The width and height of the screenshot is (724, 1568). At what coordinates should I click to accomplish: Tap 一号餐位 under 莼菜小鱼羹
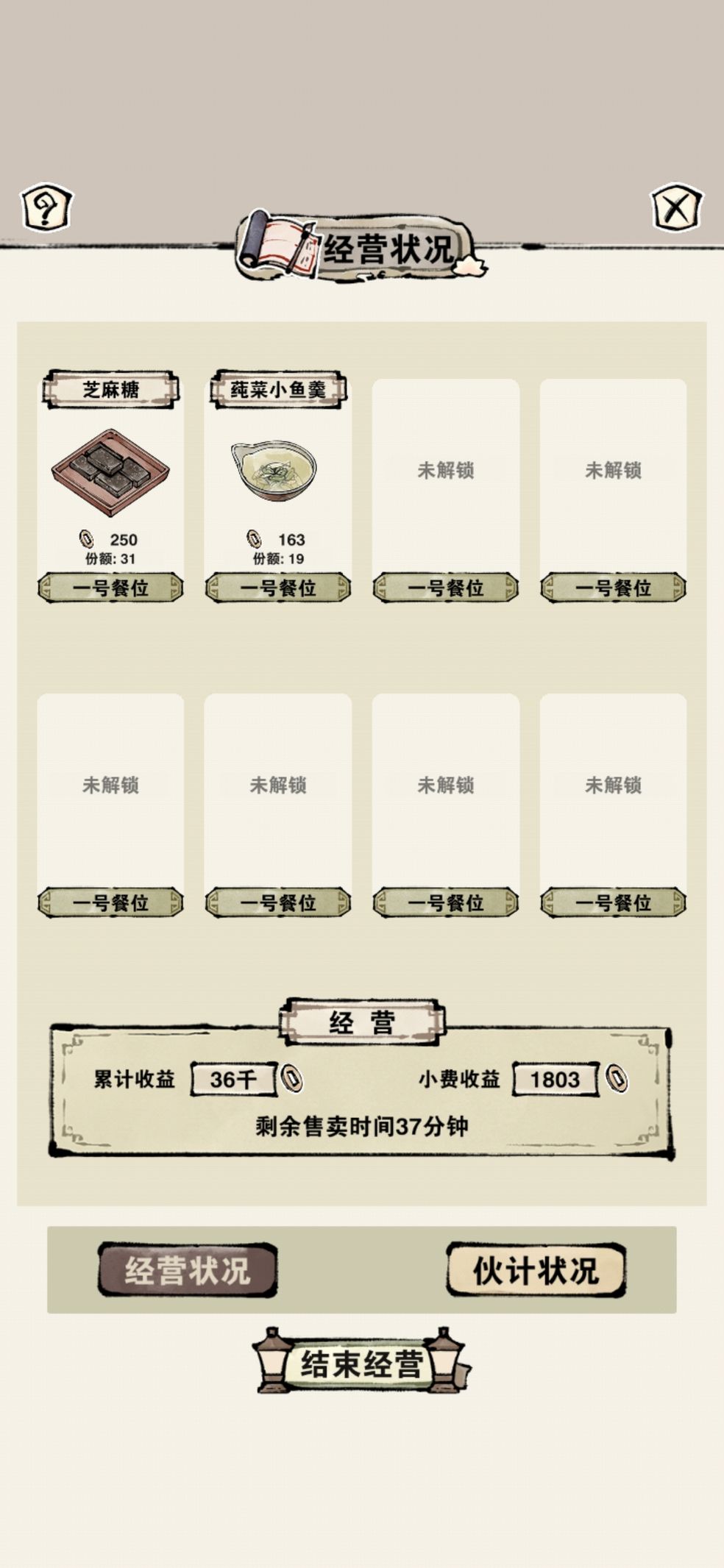pos(277,588)
